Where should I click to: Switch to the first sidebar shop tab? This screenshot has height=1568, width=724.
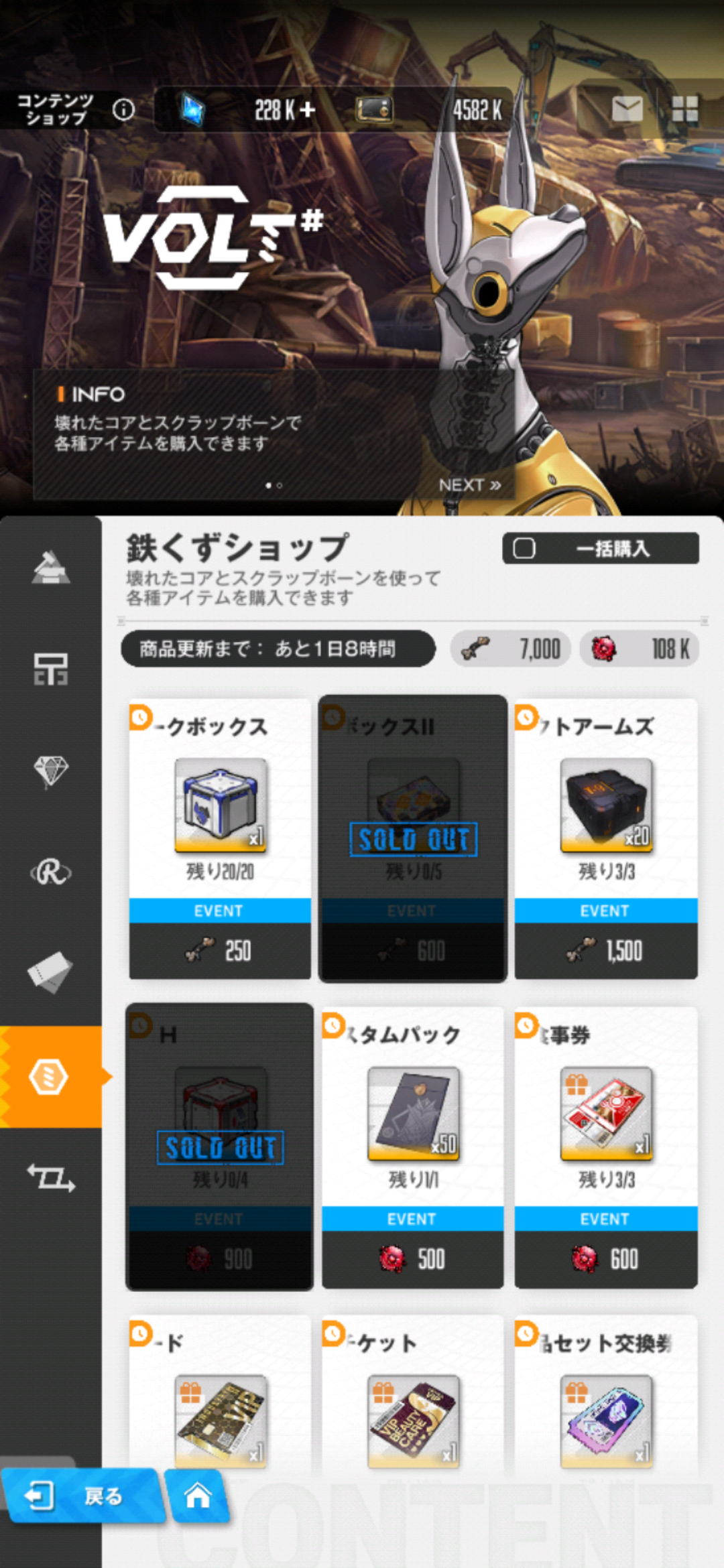[51, 567]
